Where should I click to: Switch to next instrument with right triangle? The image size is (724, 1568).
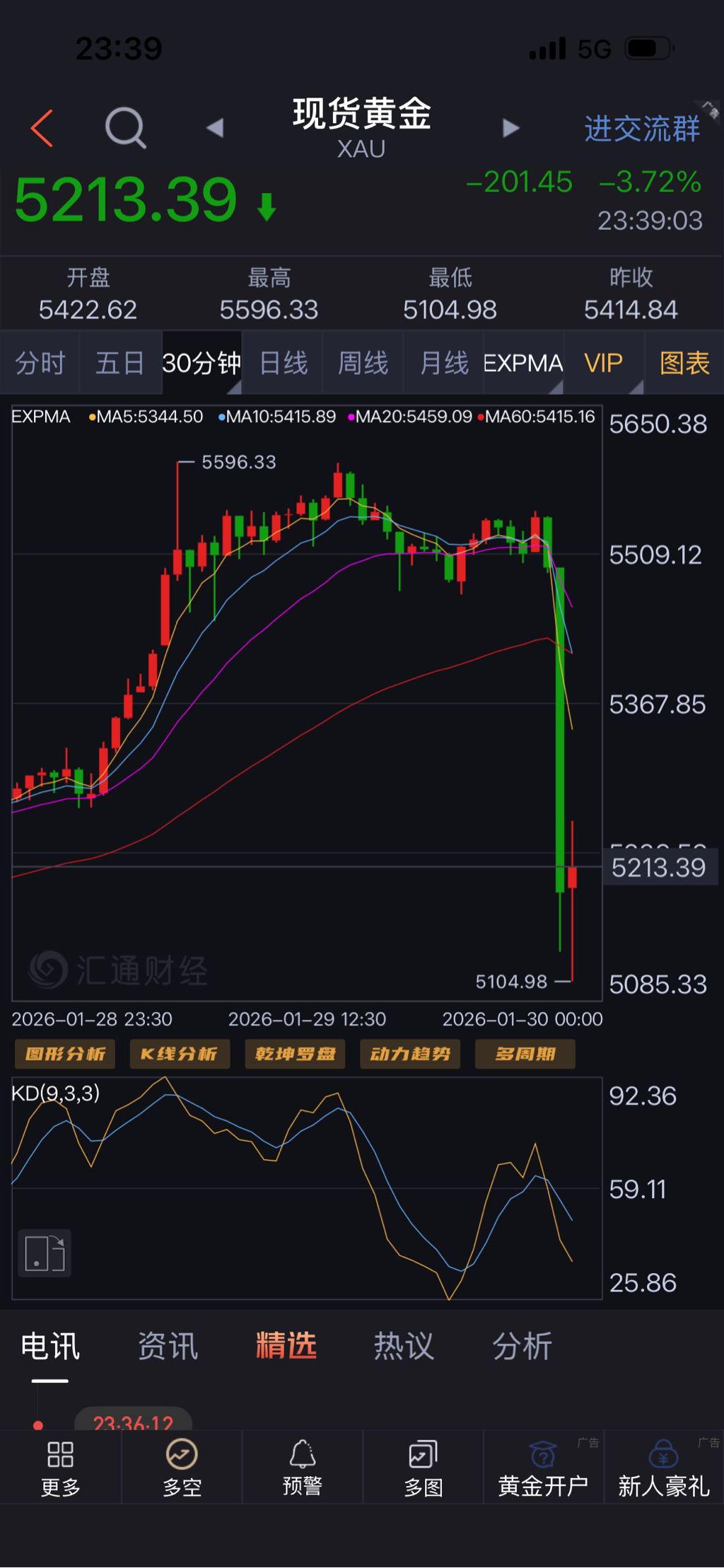[510, 128]
